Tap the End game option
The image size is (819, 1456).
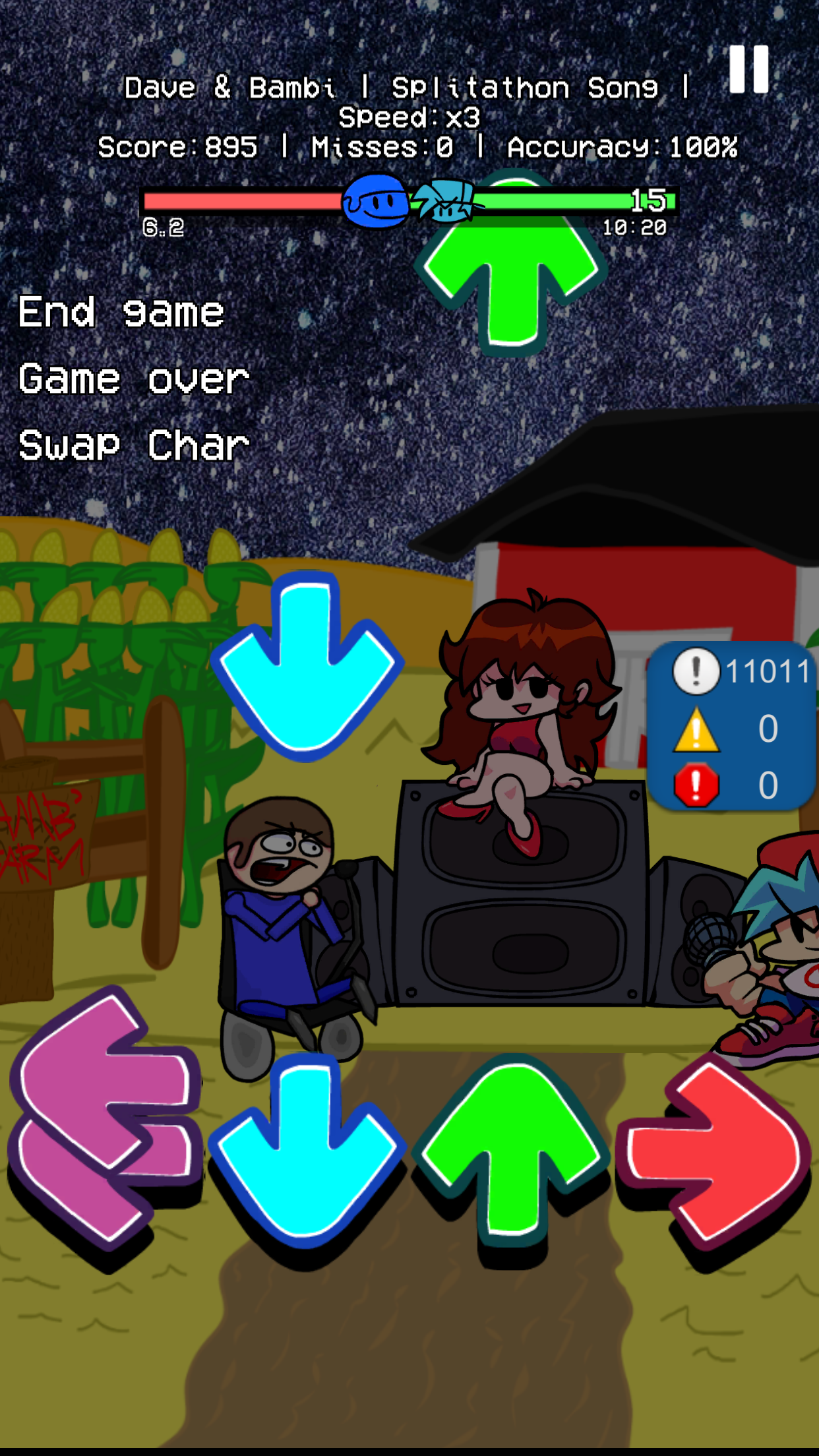121,312
